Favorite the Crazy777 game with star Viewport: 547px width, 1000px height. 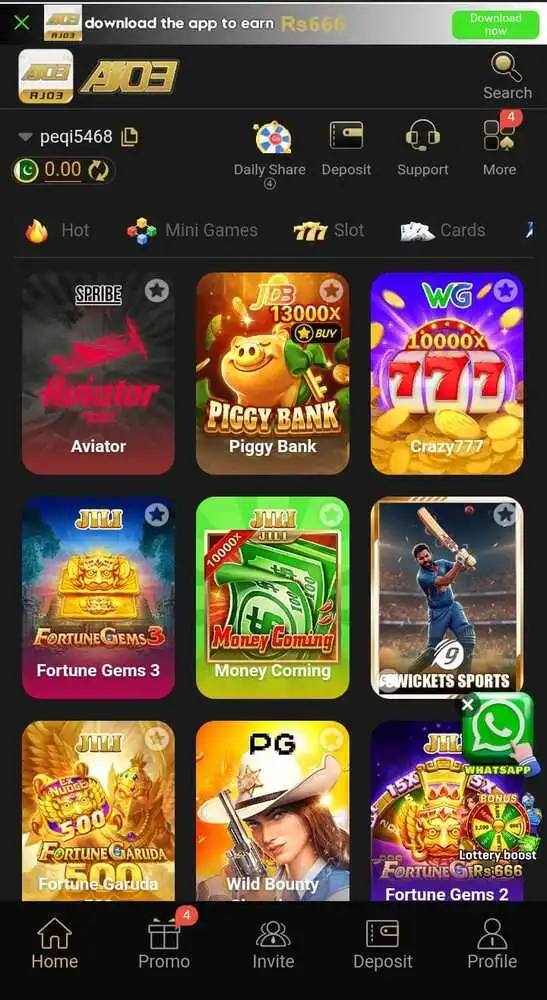[505, 291]
